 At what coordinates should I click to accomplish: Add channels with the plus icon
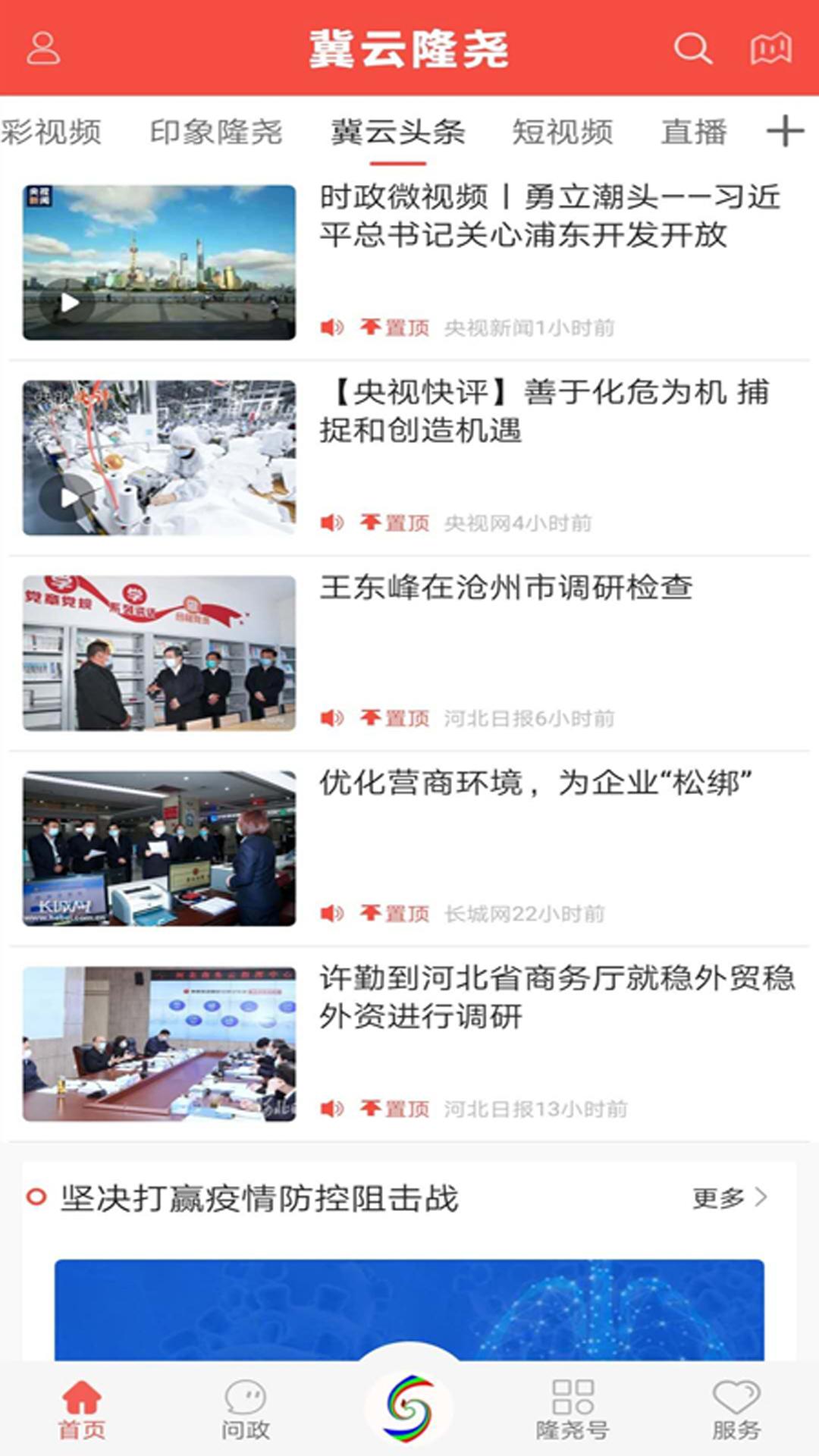[785, 131]
